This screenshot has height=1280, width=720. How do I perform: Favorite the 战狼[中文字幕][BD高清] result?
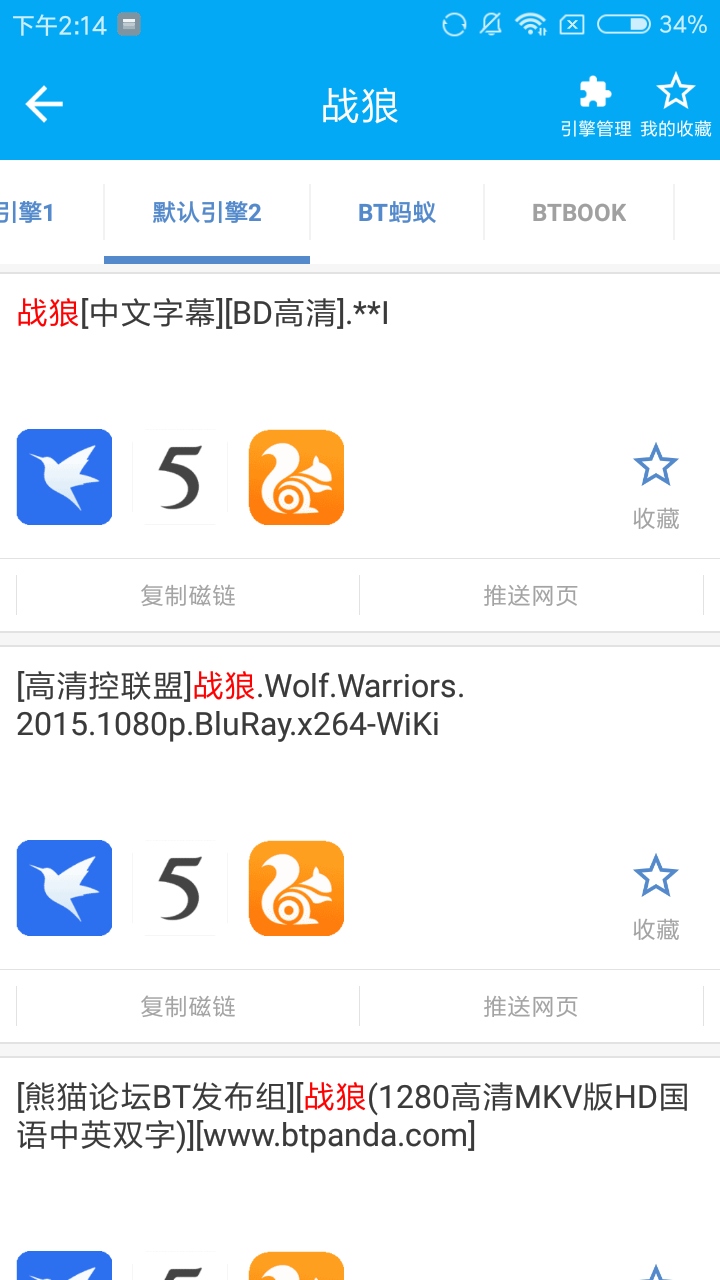[656, 487]
